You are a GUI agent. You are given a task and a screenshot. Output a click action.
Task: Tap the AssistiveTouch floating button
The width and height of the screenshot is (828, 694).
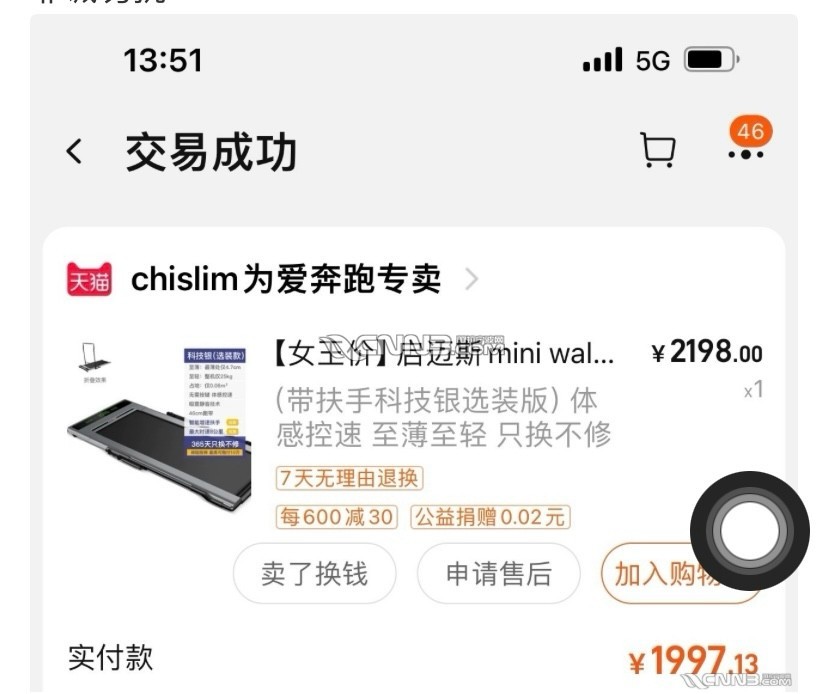pos(750,531)
